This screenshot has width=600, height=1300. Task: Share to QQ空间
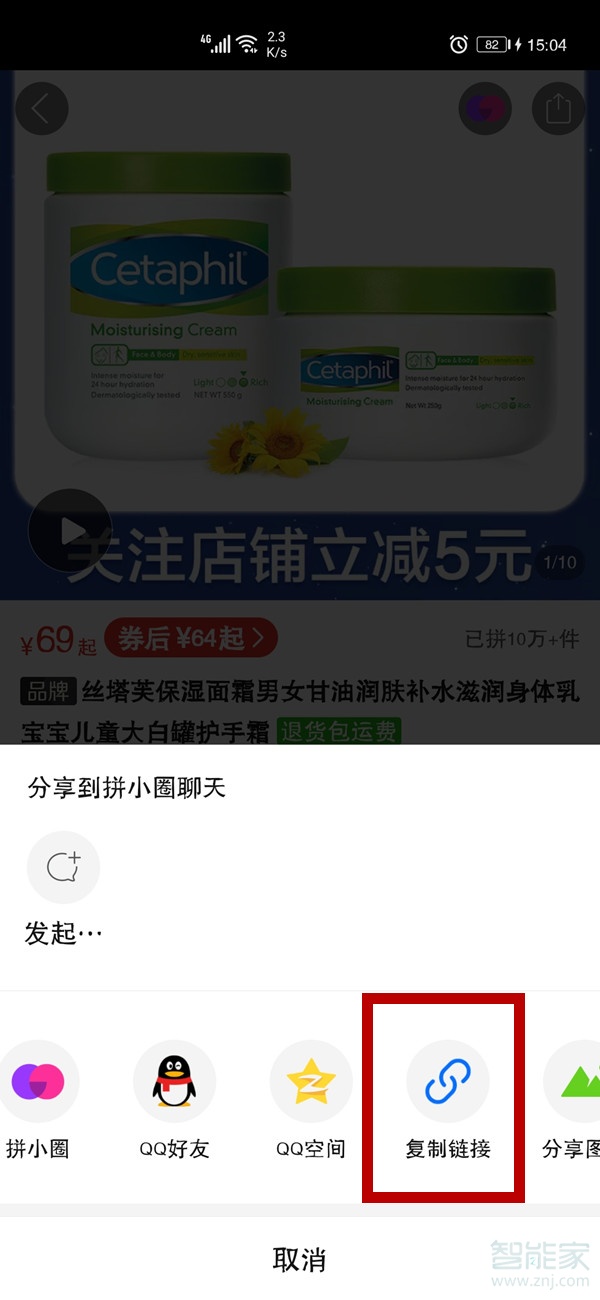coord(311,1082)
